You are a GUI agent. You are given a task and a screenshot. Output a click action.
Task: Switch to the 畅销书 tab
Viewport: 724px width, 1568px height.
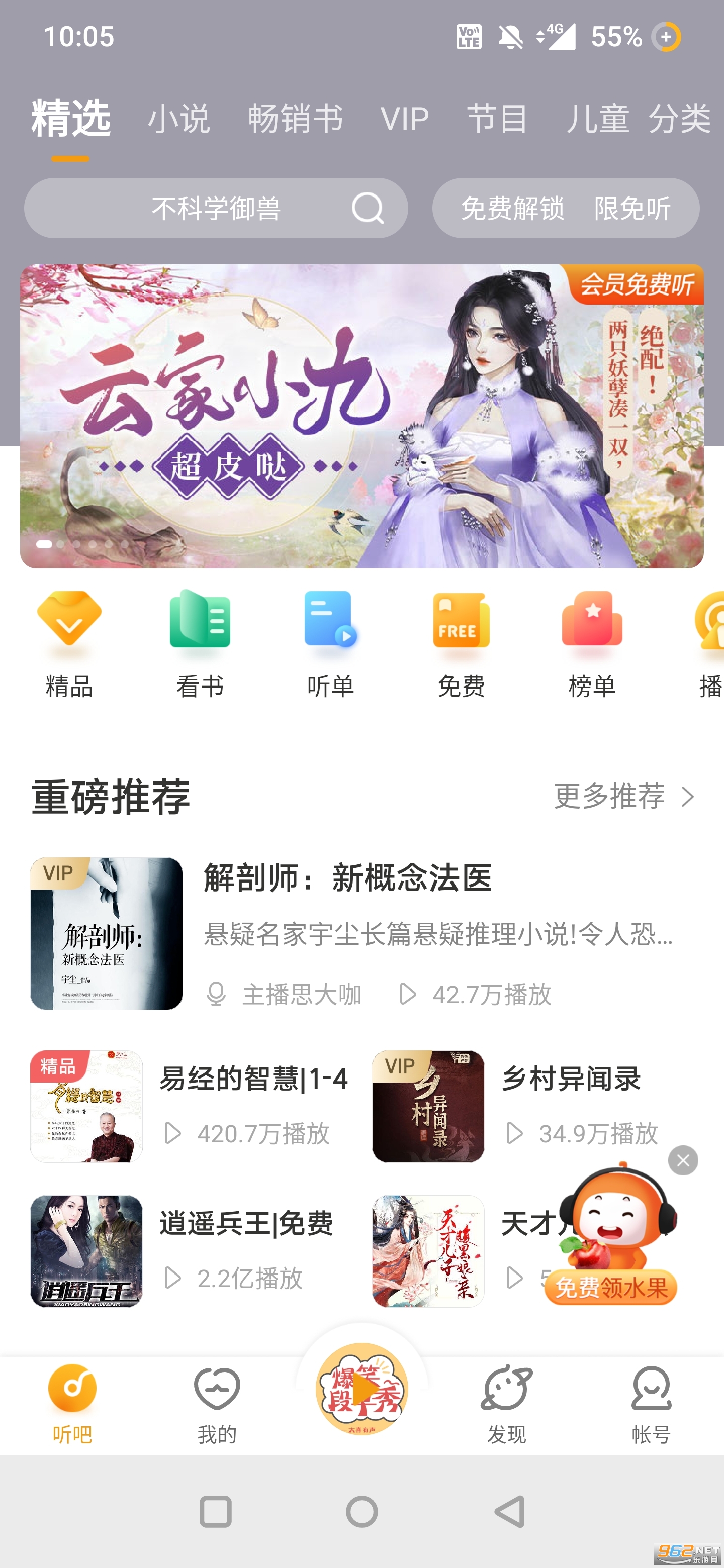pos(295,118)
